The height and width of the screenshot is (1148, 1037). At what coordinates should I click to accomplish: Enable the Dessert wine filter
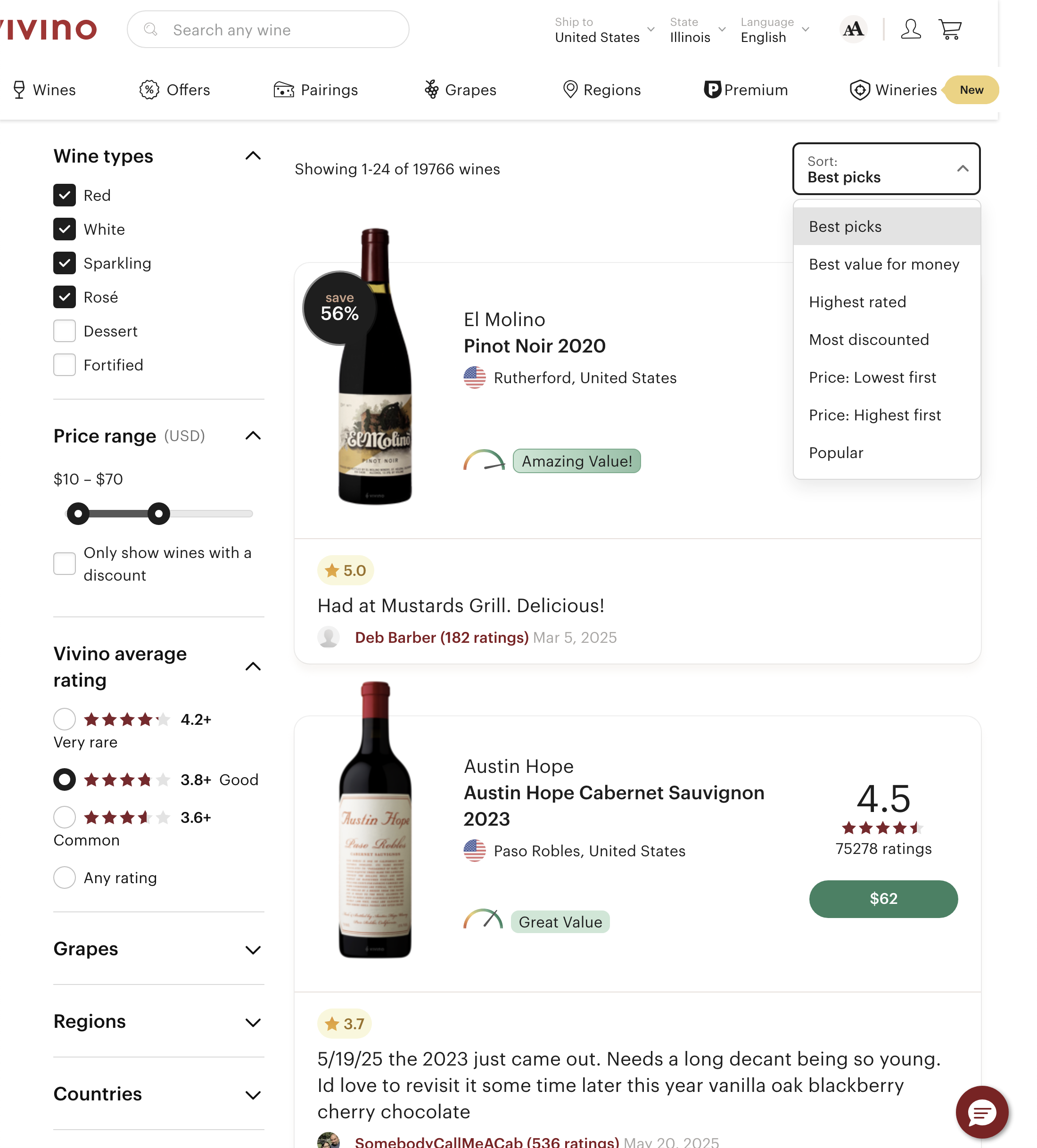click(x=65, y=331)
